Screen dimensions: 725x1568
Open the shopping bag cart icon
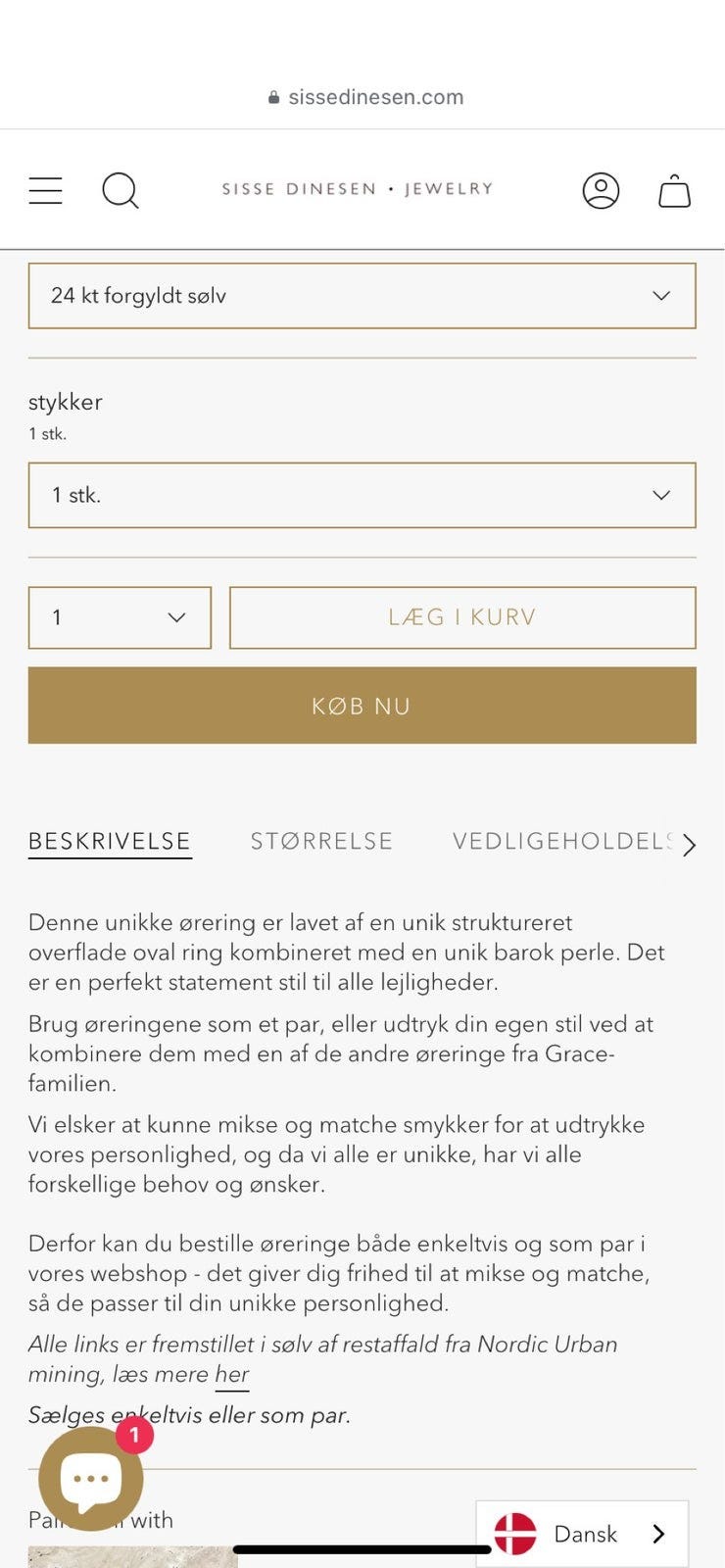(x=674, y=191)
